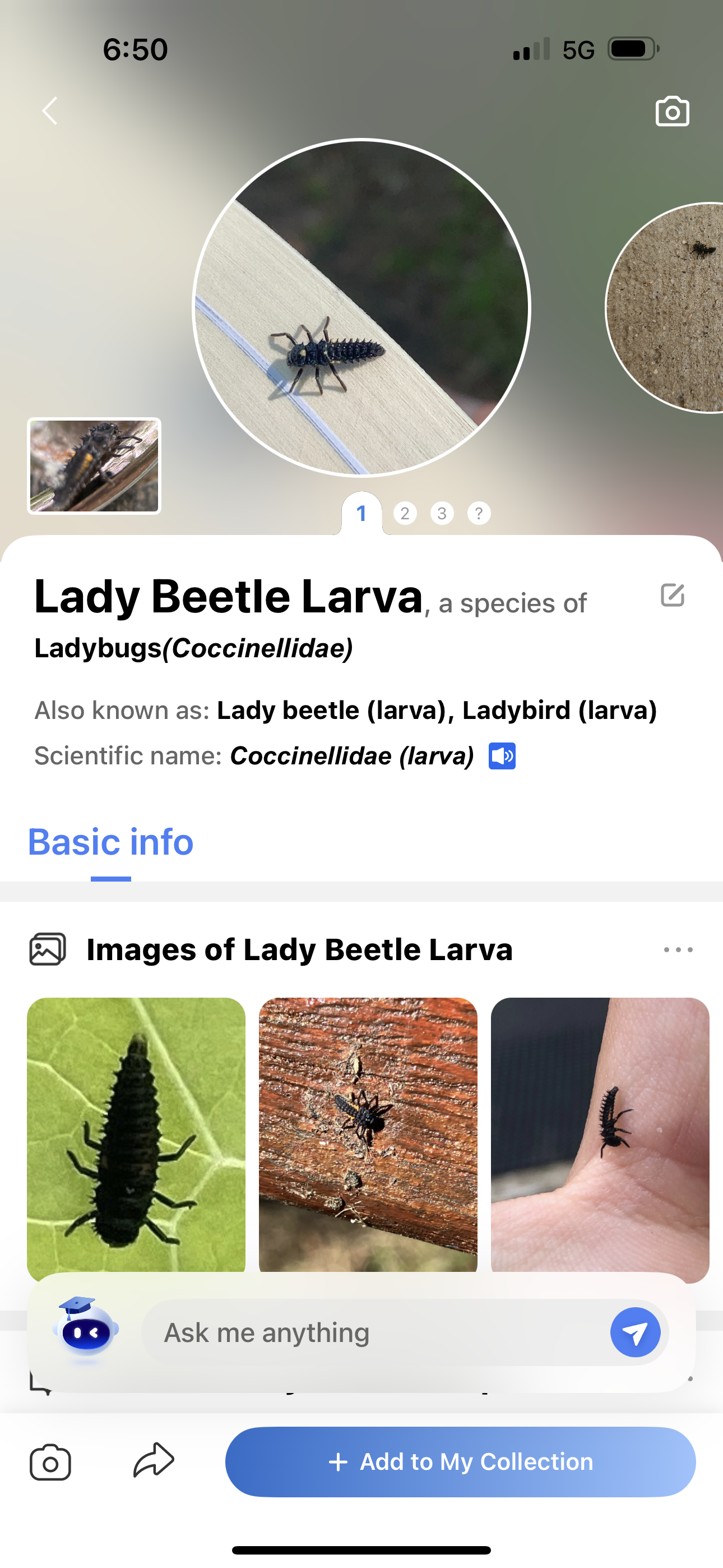Take a new photo from bottom bar
Image resolution: width=723 pixels, height=1568 pixels.
pos(50,1461)
